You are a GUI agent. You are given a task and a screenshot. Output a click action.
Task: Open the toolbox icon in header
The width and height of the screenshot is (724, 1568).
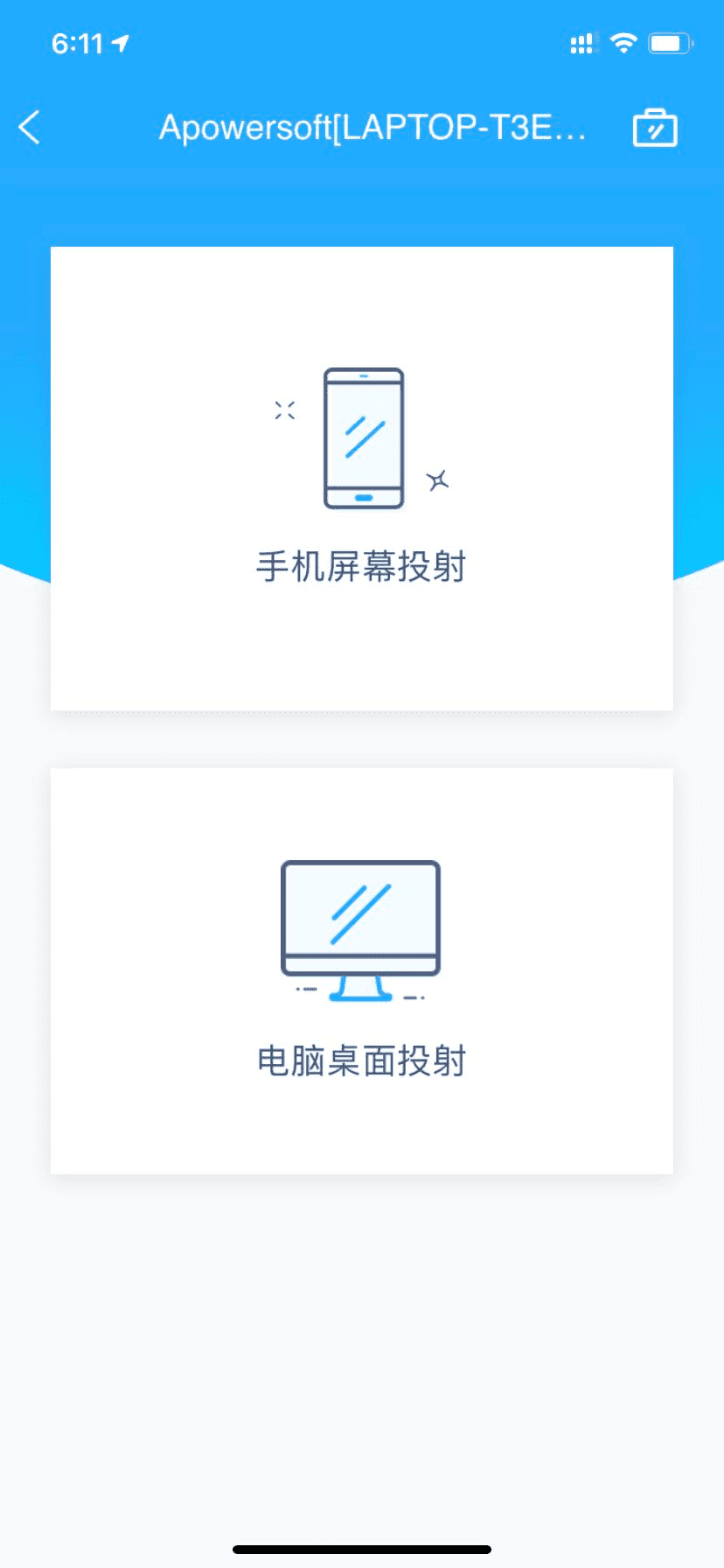point(654,129)
